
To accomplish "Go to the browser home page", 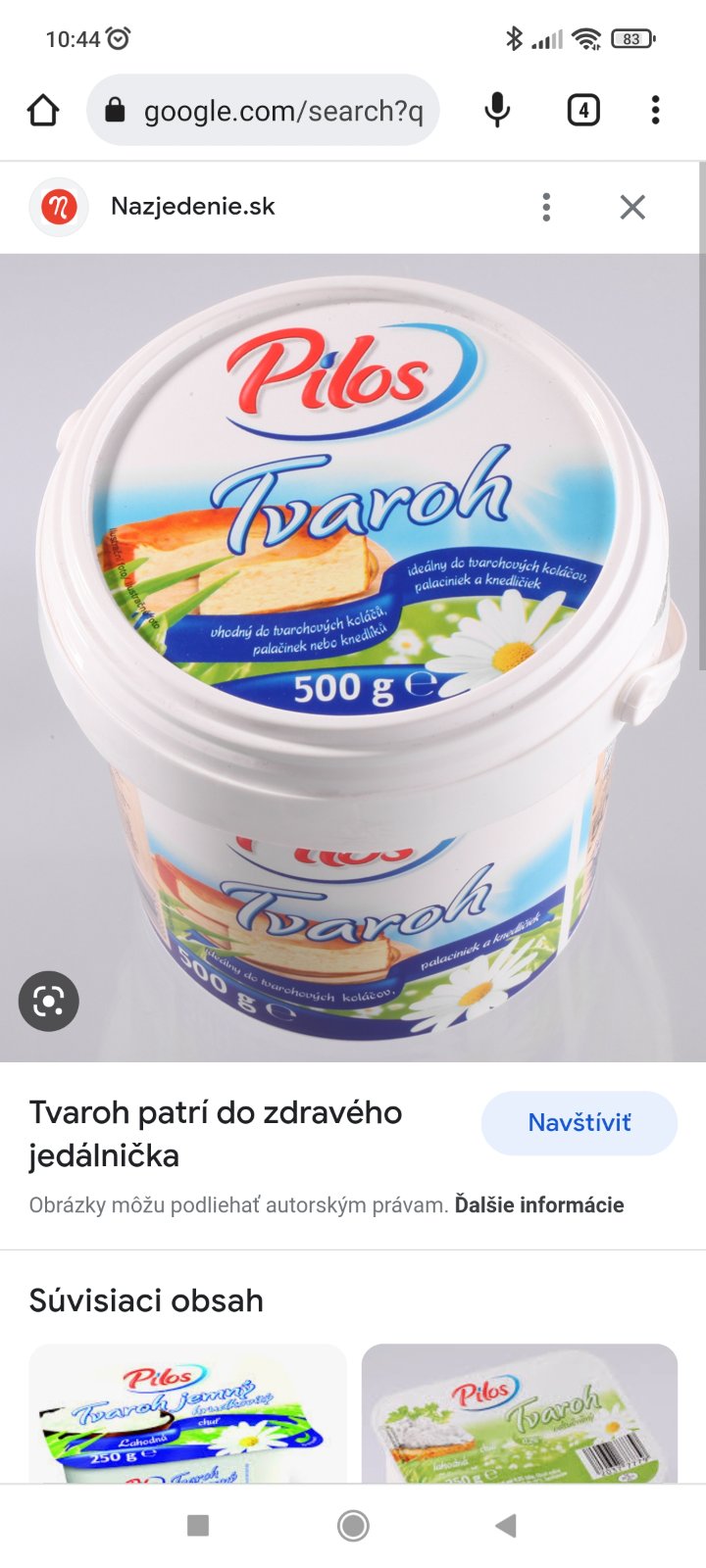I will 43,110.
